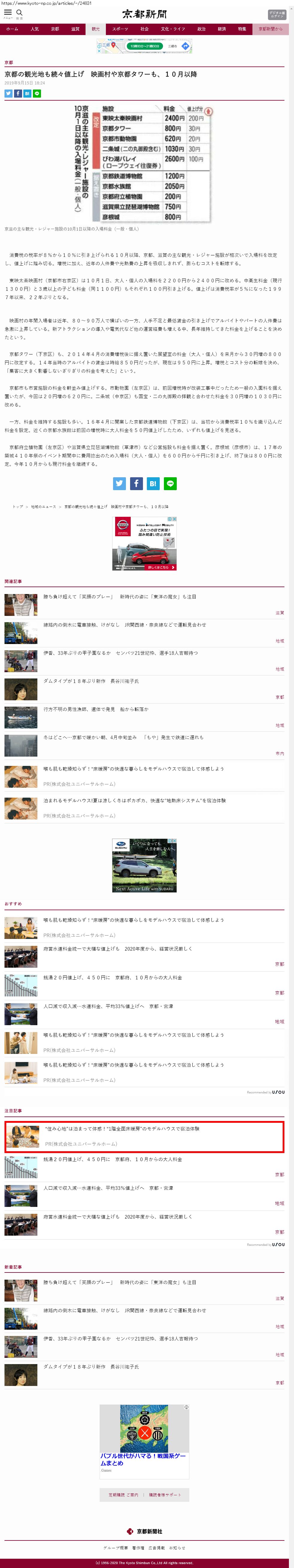Image resolution: width=294 pixels, height=1568 pixels.
Task: Open the 文化・ライフ section
Action: (x=173, y=29)
